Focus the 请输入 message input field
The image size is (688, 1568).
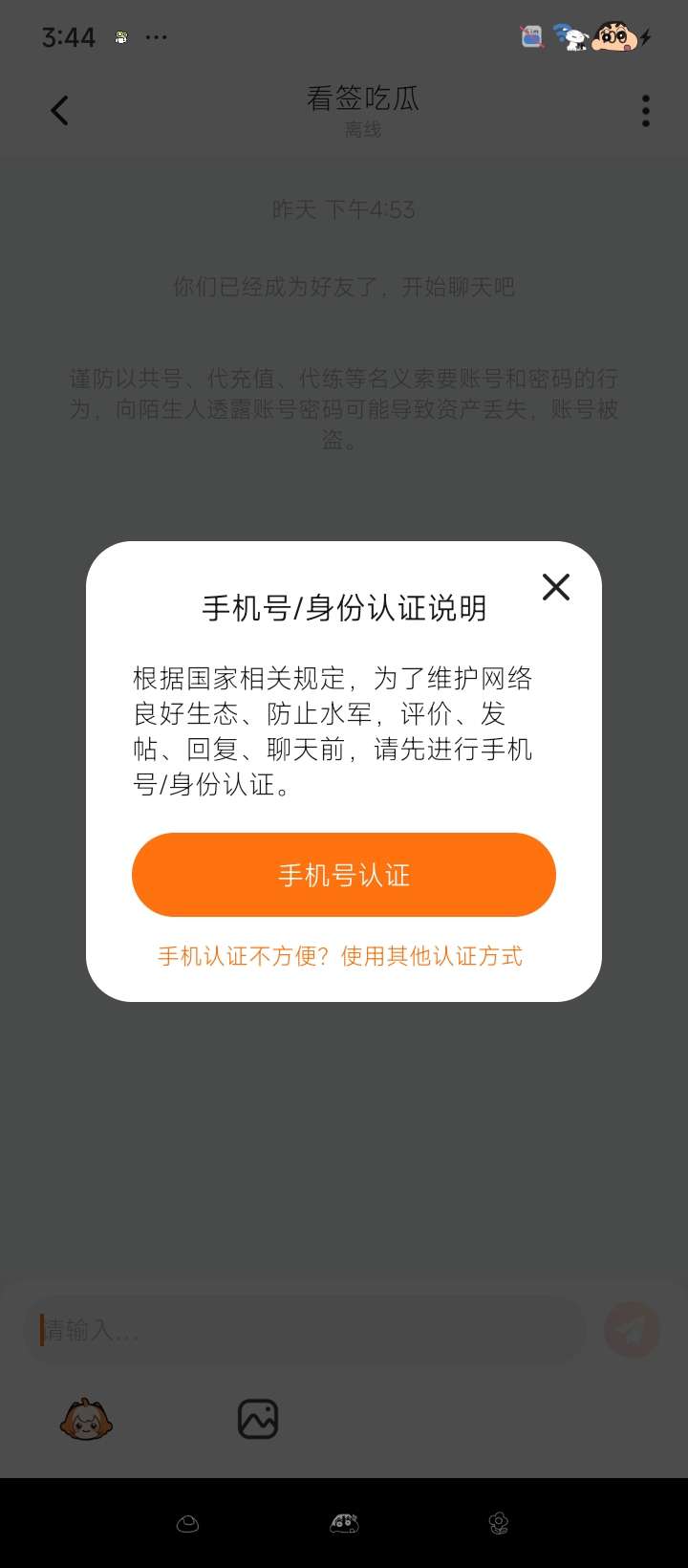[x=304, y=1330]
